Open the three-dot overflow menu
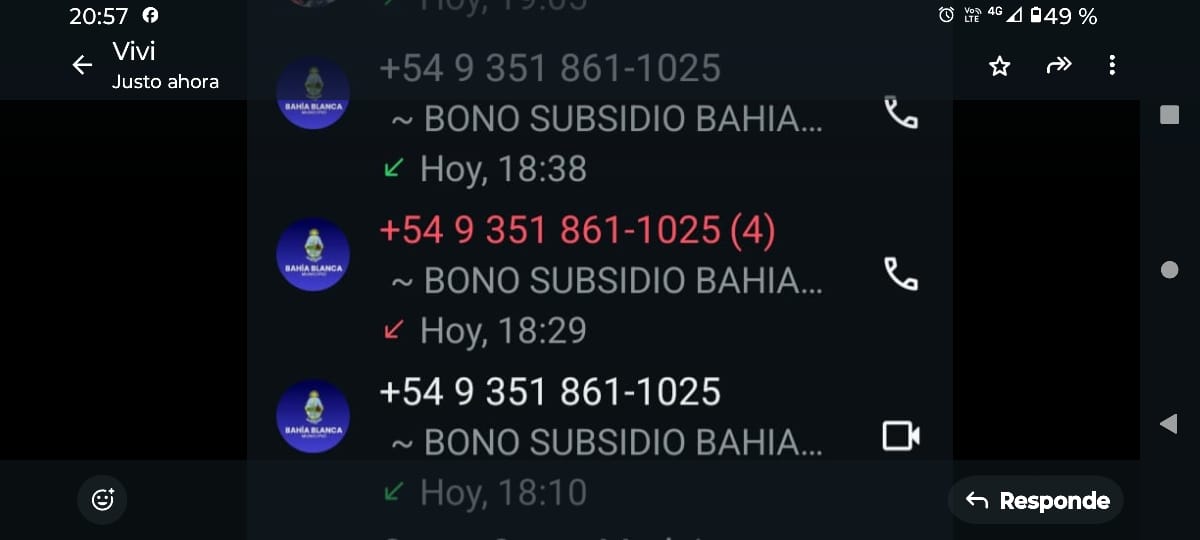Image resolution: width=1200 pixels, height=540 pixels. 1112,66
